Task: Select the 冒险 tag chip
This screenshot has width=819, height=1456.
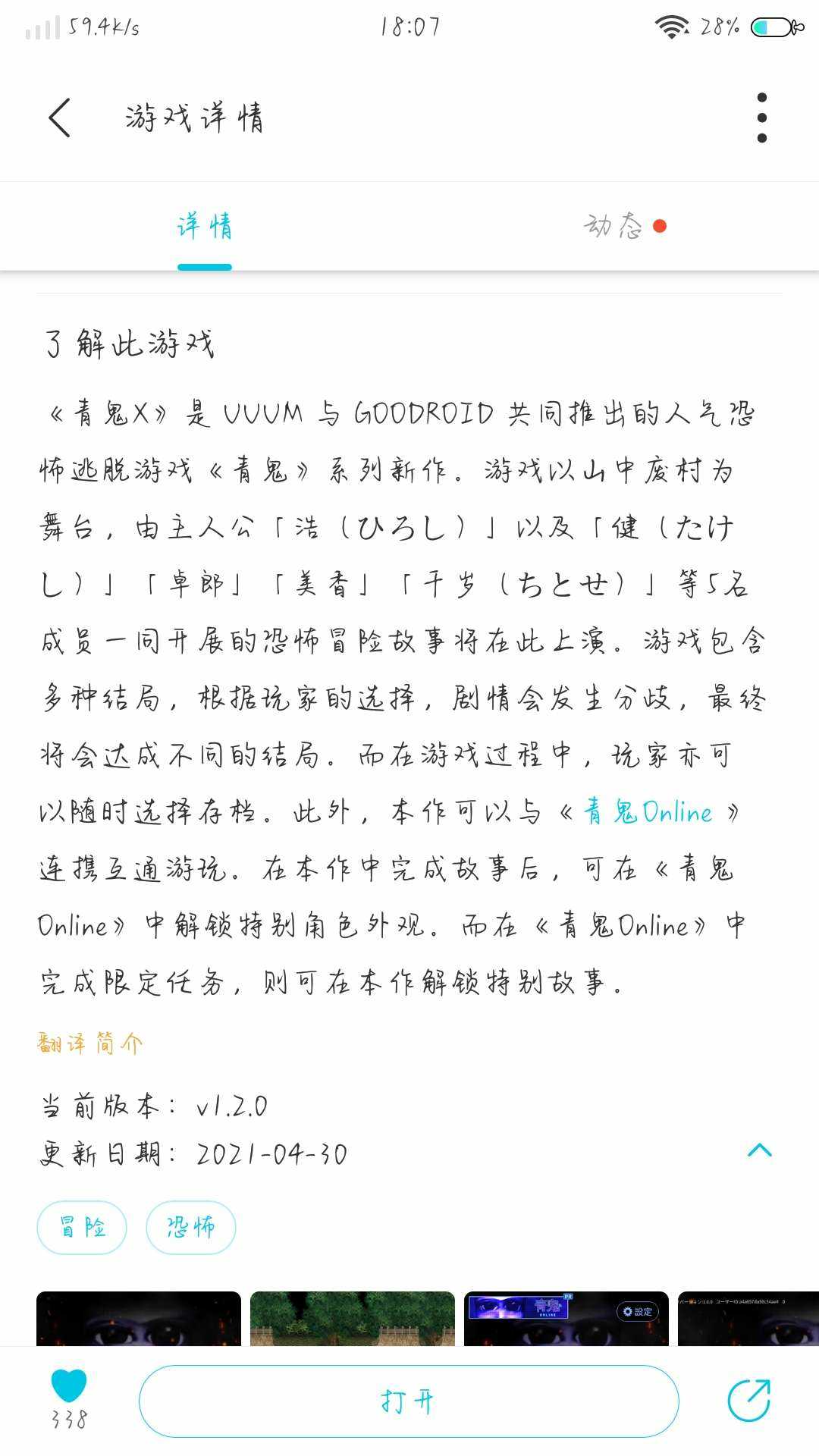Action: pos(82,1227)
